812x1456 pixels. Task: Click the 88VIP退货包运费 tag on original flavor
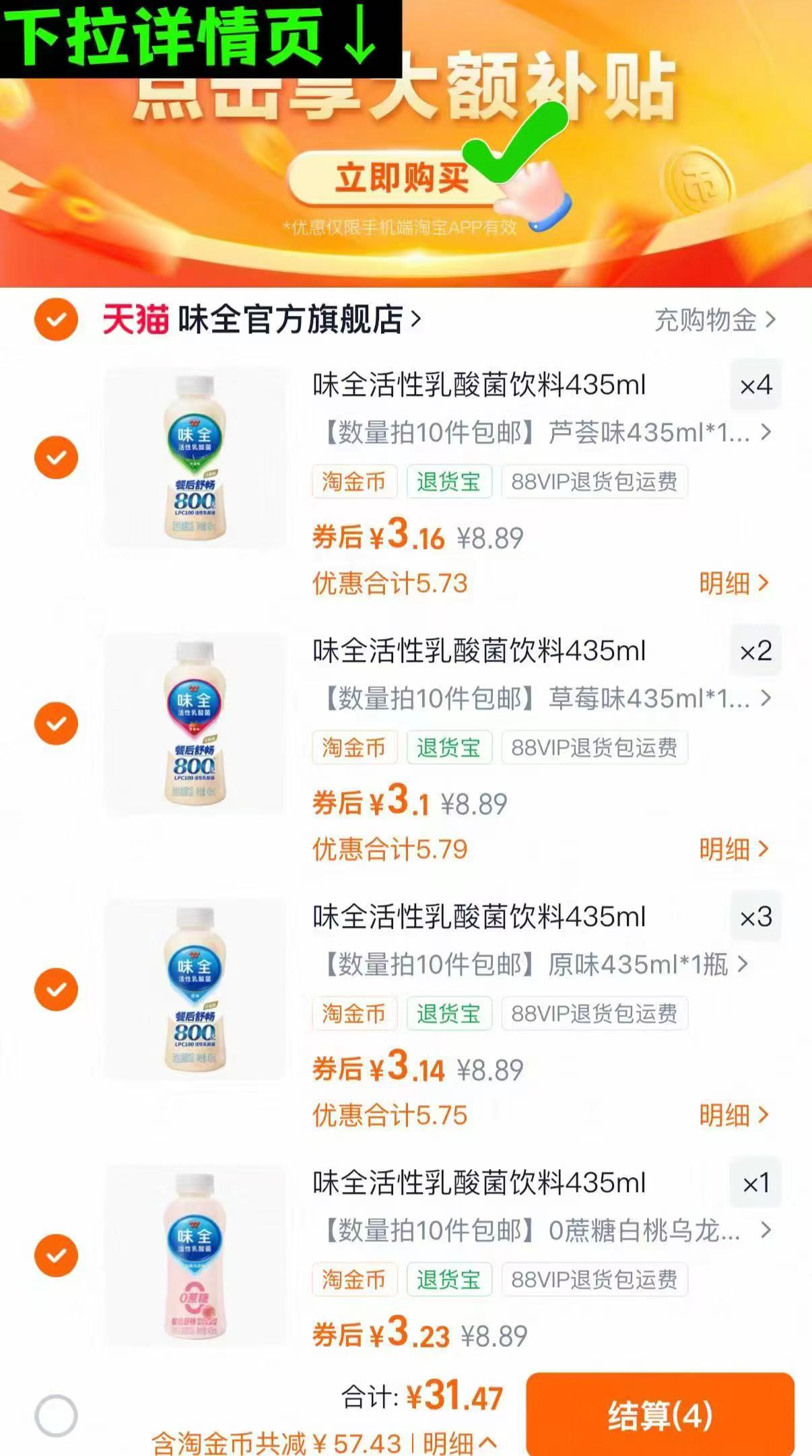click(595, 1014)
